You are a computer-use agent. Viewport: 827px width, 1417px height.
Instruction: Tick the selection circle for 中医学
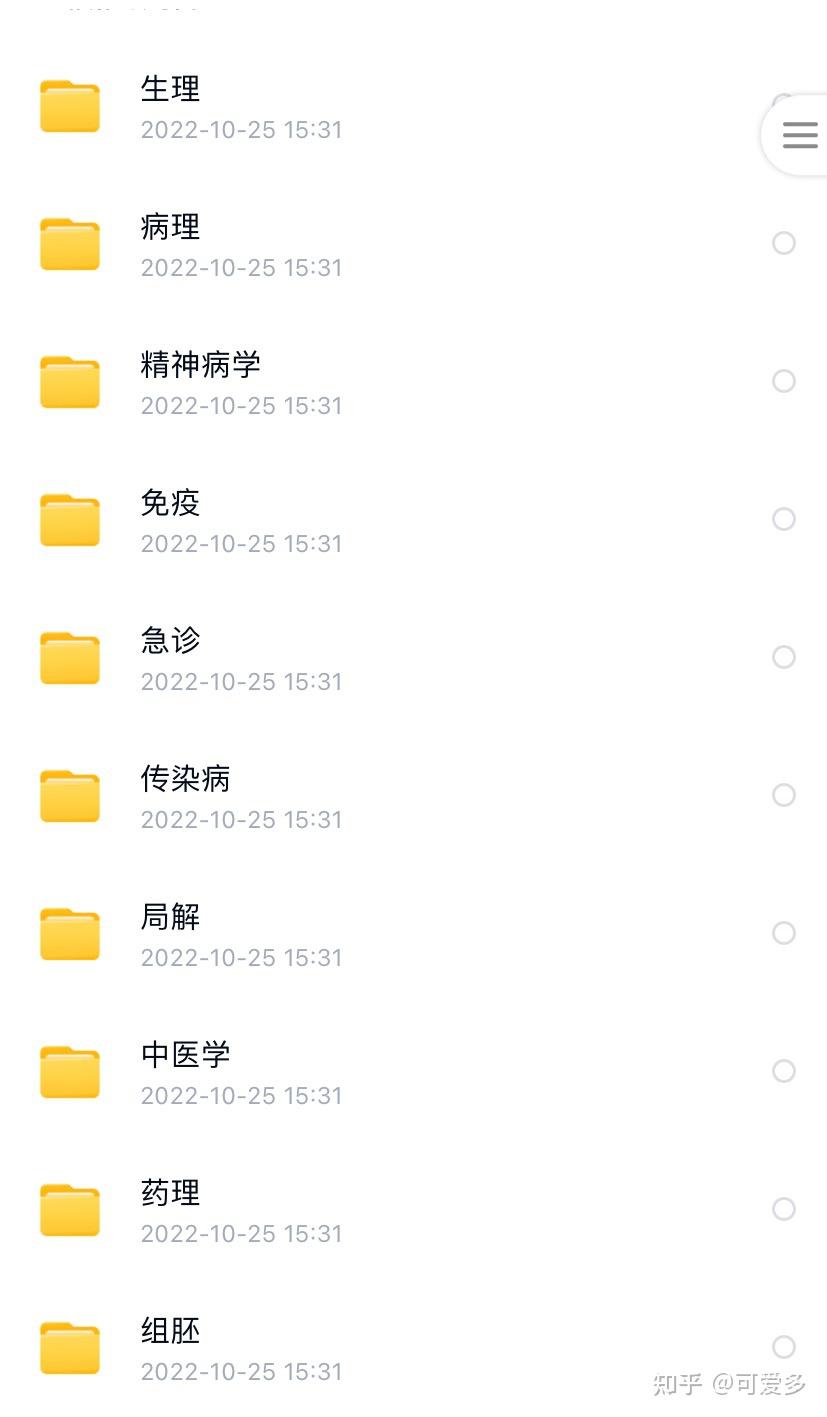point(784,1071)
